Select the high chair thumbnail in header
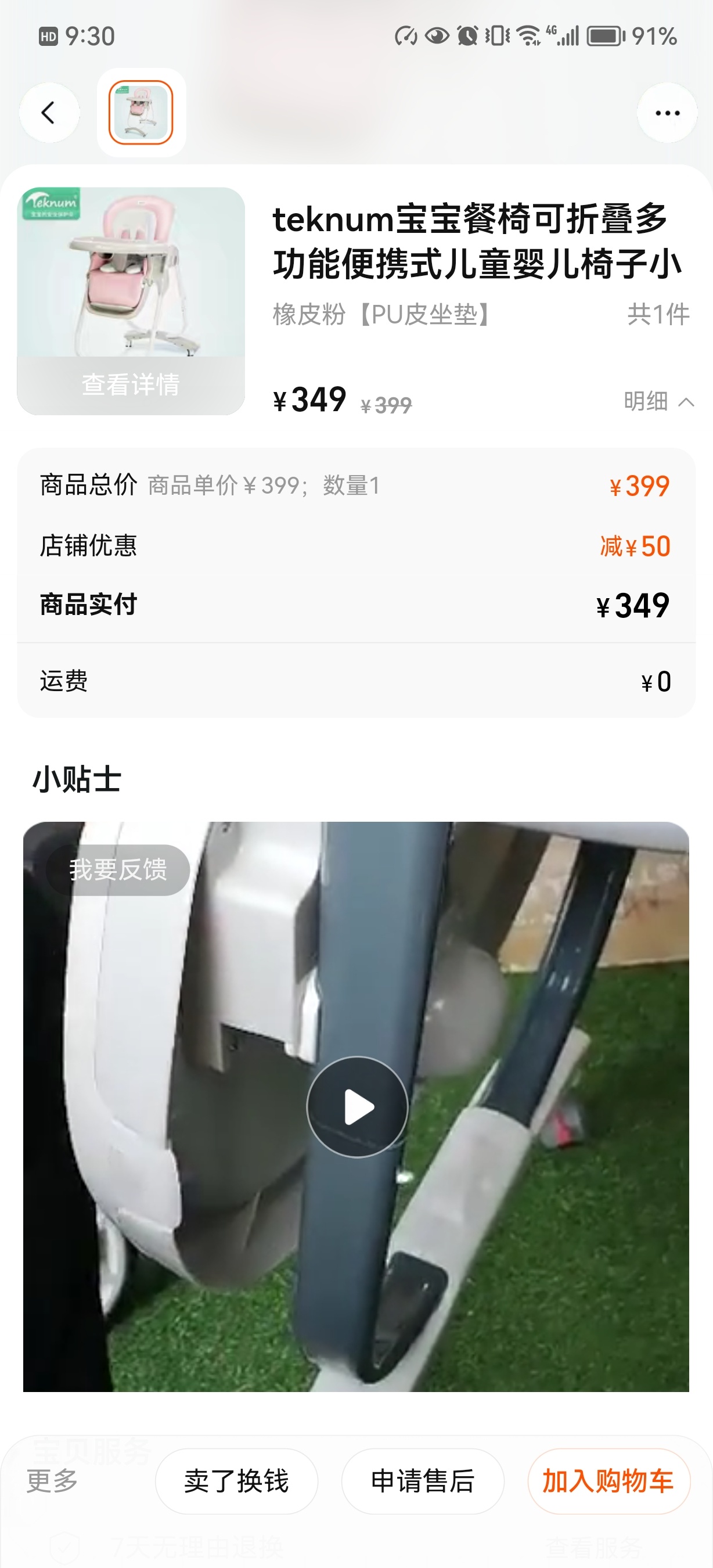 pos(141,113)
